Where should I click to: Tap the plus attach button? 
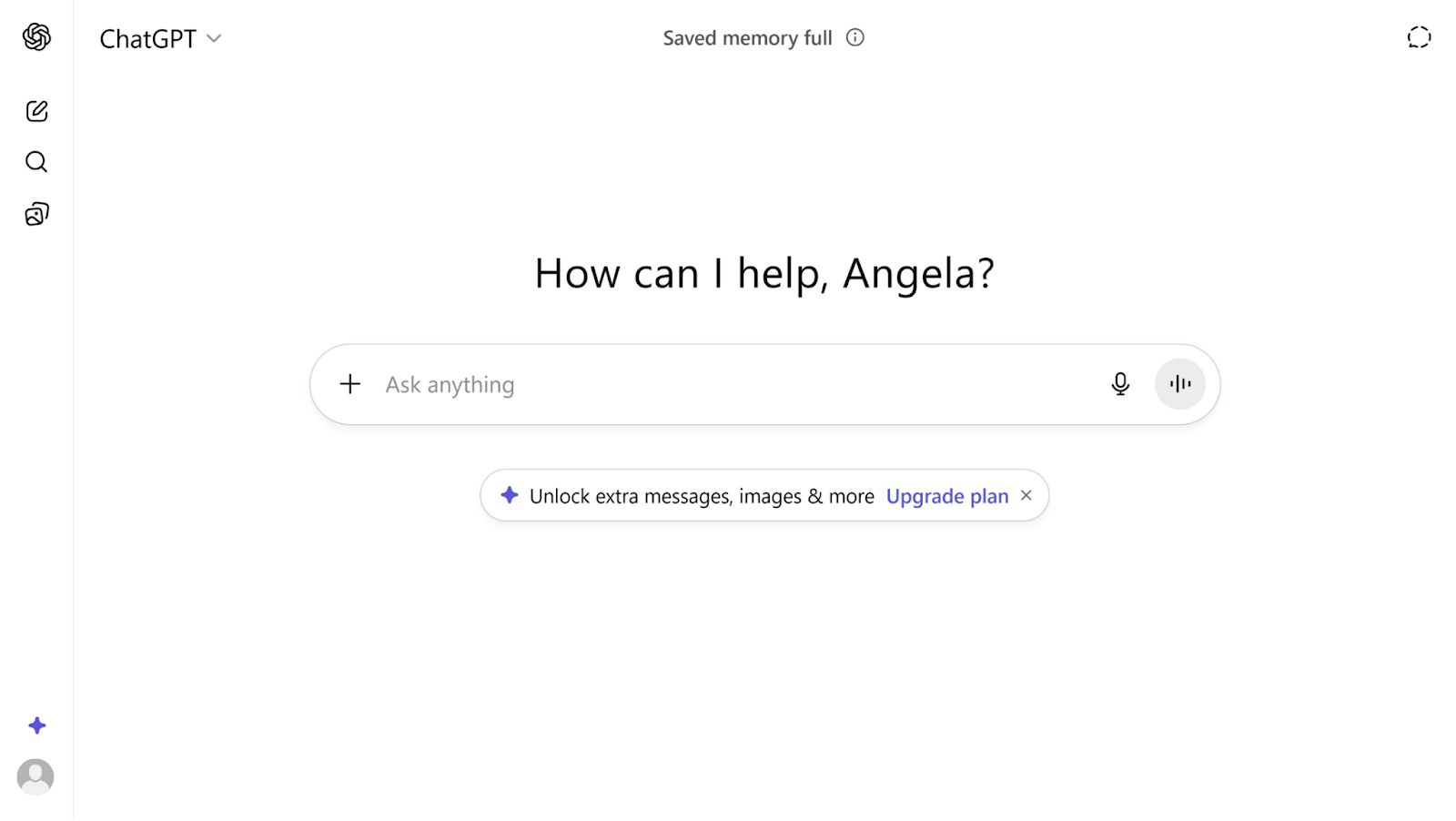pyautogui.click(x=350, y=384)
